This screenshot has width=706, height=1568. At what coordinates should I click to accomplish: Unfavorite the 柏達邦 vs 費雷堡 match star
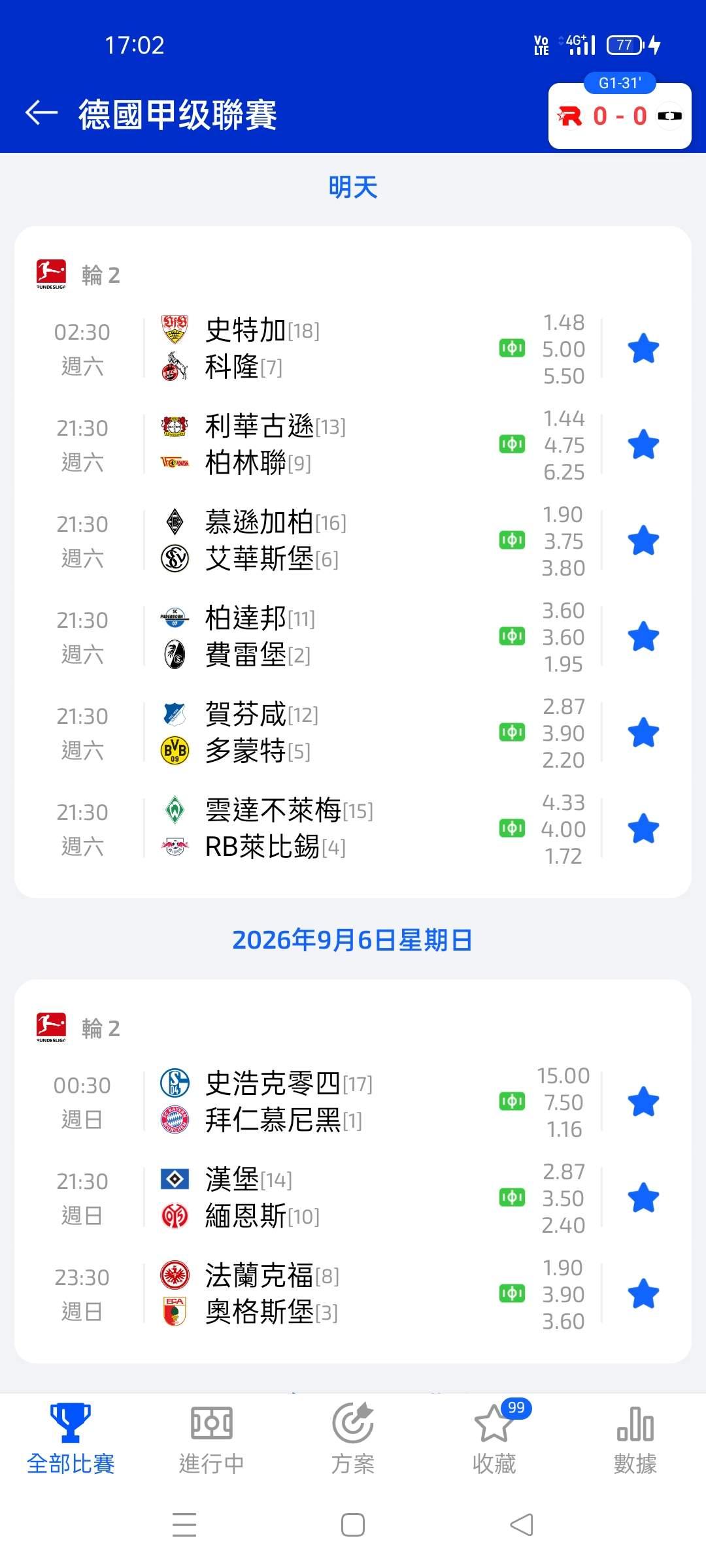643,637
